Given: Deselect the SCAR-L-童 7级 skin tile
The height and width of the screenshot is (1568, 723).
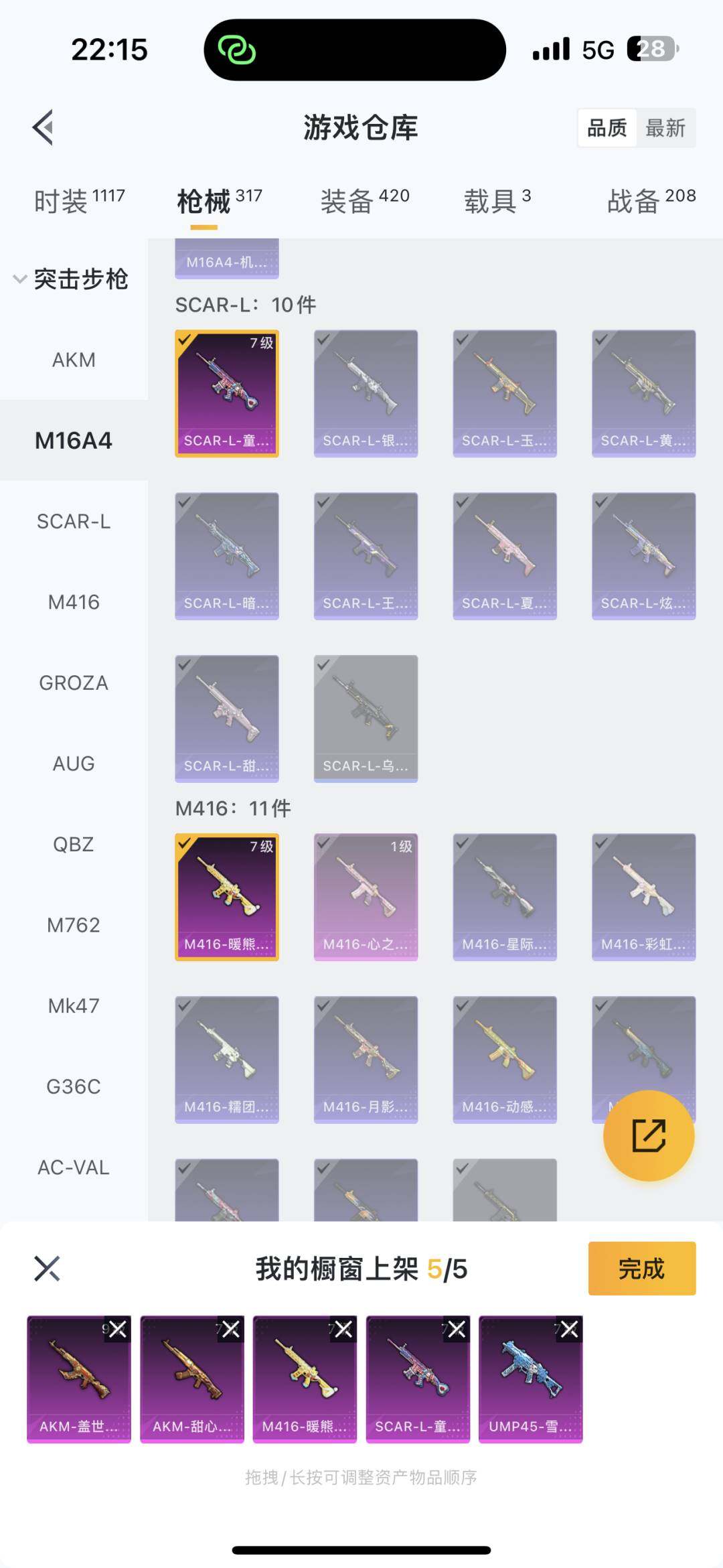Looking at the screenshot, I should pyautogui.click(x=226, y=393).
